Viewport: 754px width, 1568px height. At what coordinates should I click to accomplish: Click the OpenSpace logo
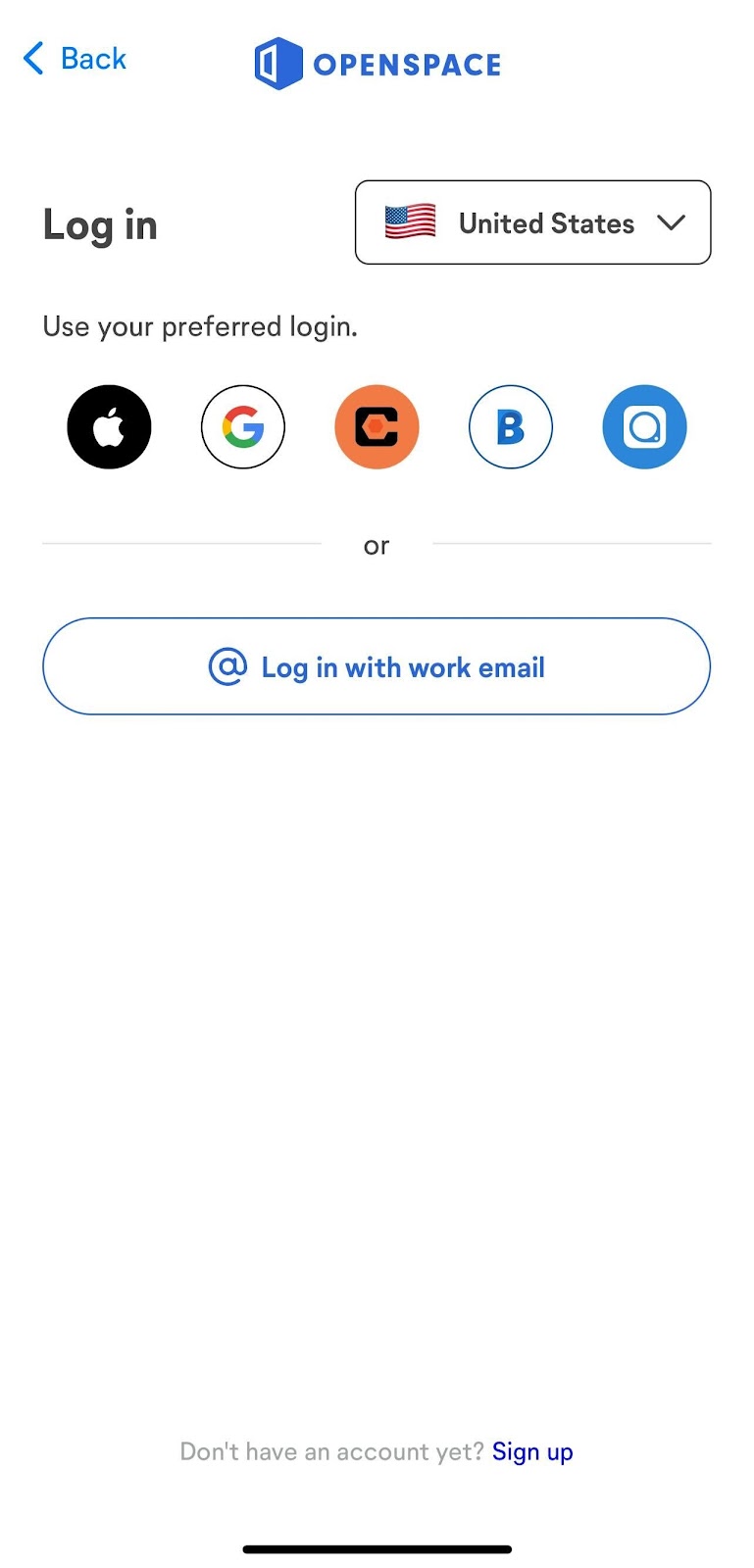(377, 63)
